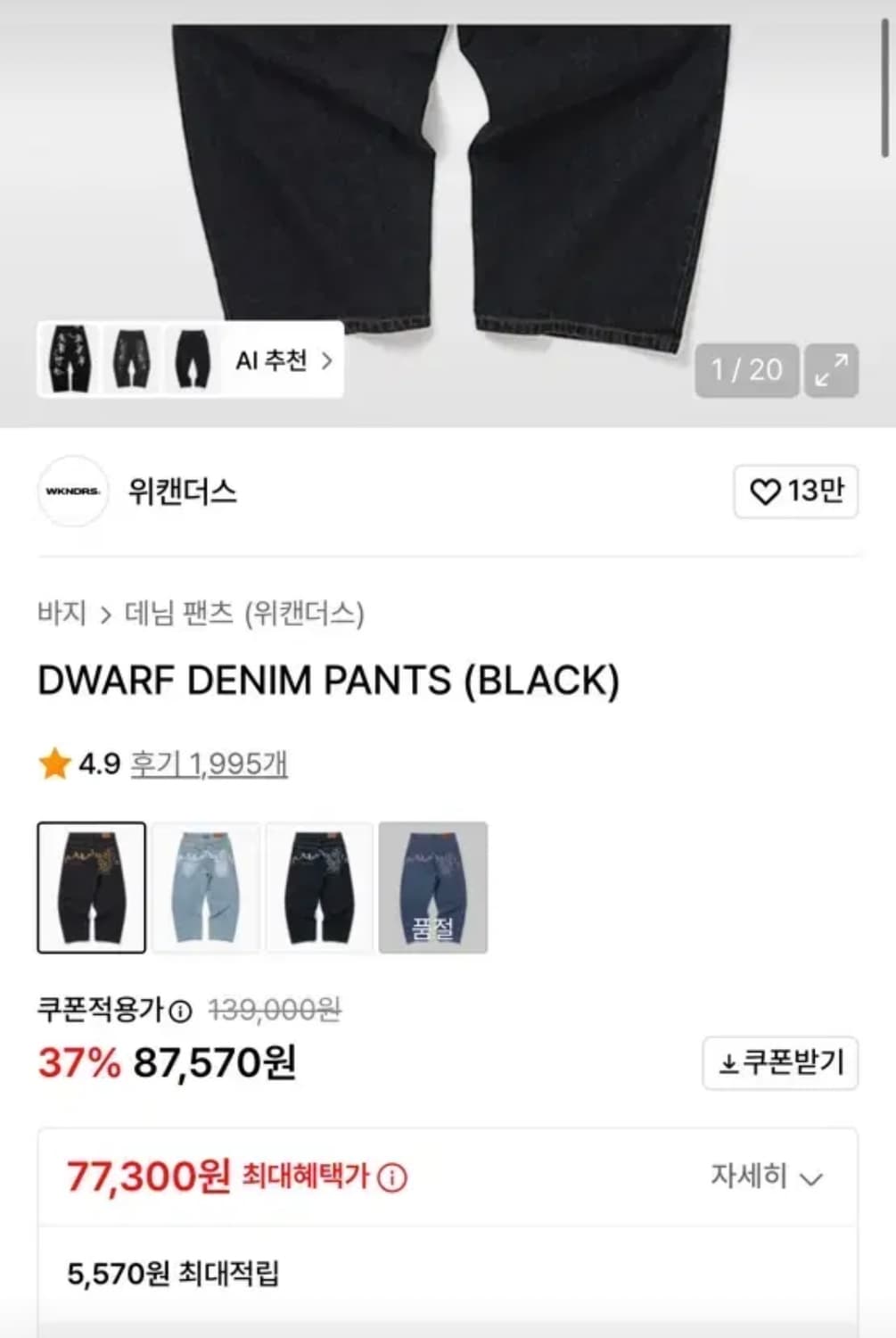
Task: Click the 쿠폰받기 coupon button
Action: [x=778, y=1061]
